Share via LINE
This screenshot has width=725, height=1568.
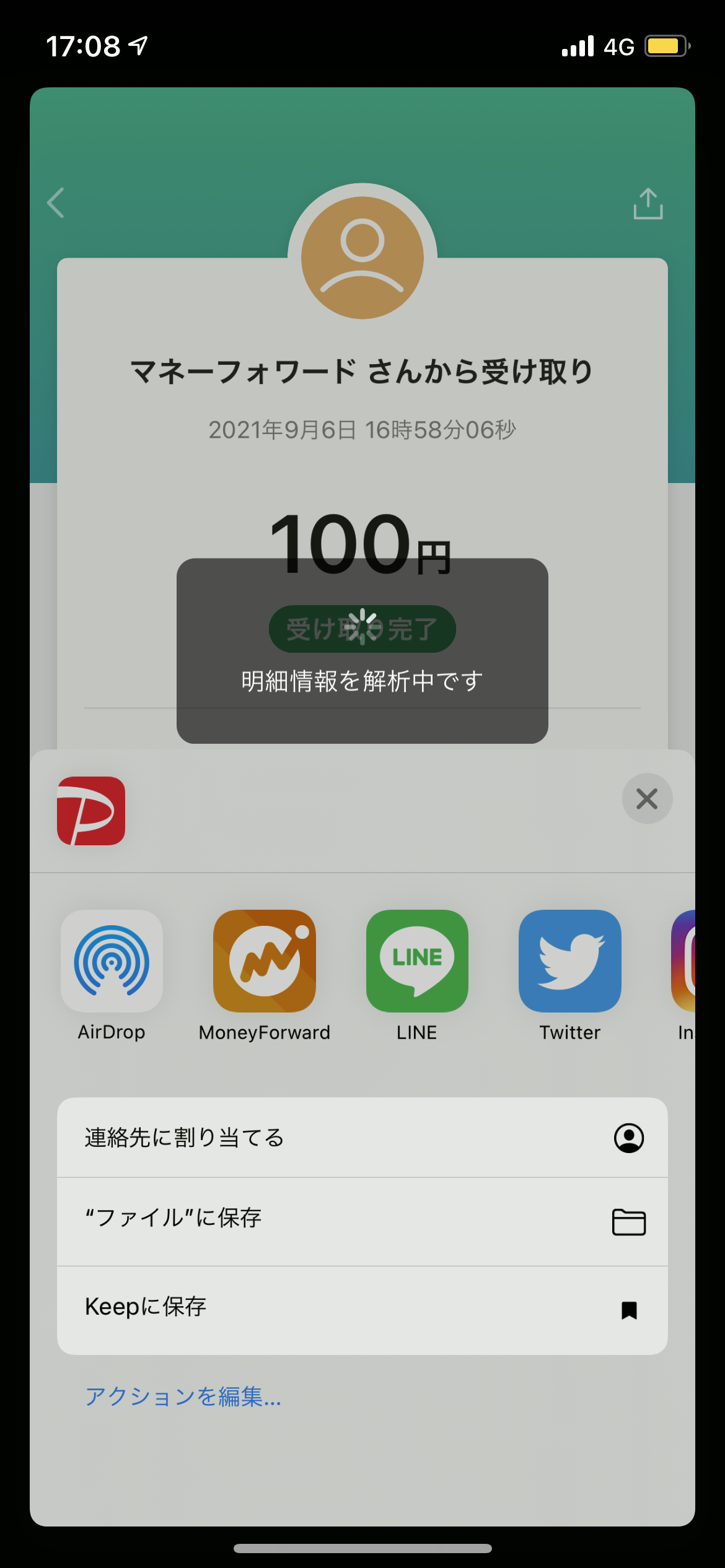(417, 960)
